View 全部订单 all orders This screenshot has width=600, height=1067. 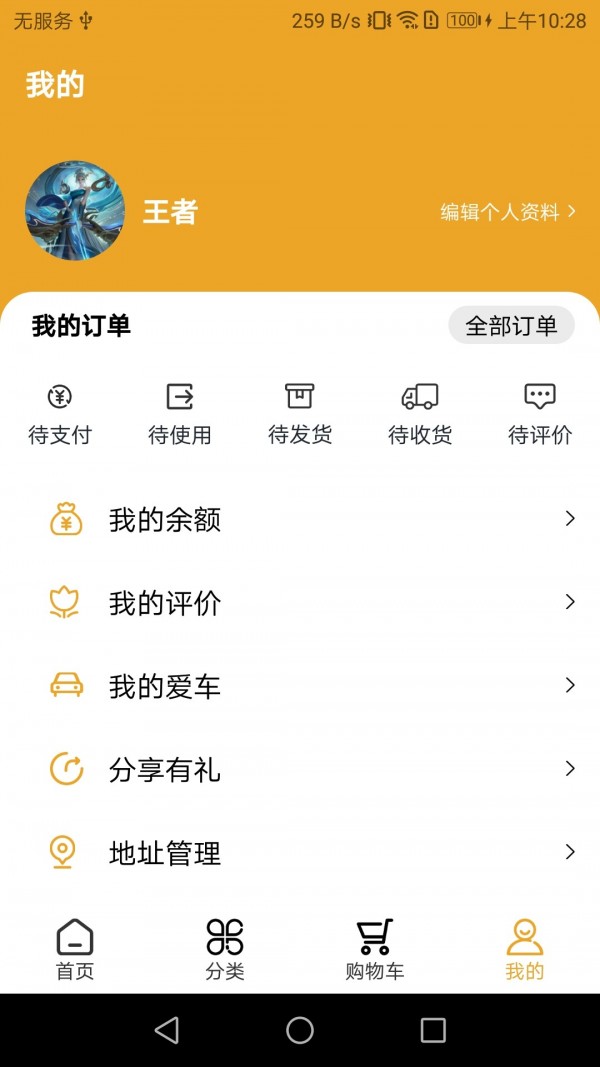coord(511,326)
